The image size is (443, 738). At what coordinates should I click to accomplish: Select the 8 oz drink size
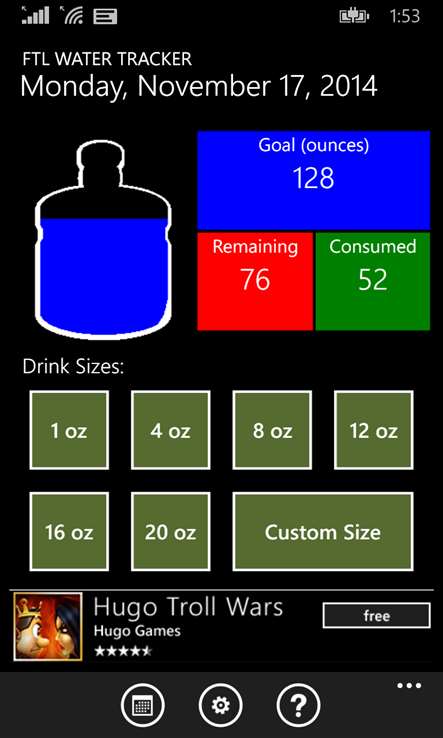pos(272,430)
